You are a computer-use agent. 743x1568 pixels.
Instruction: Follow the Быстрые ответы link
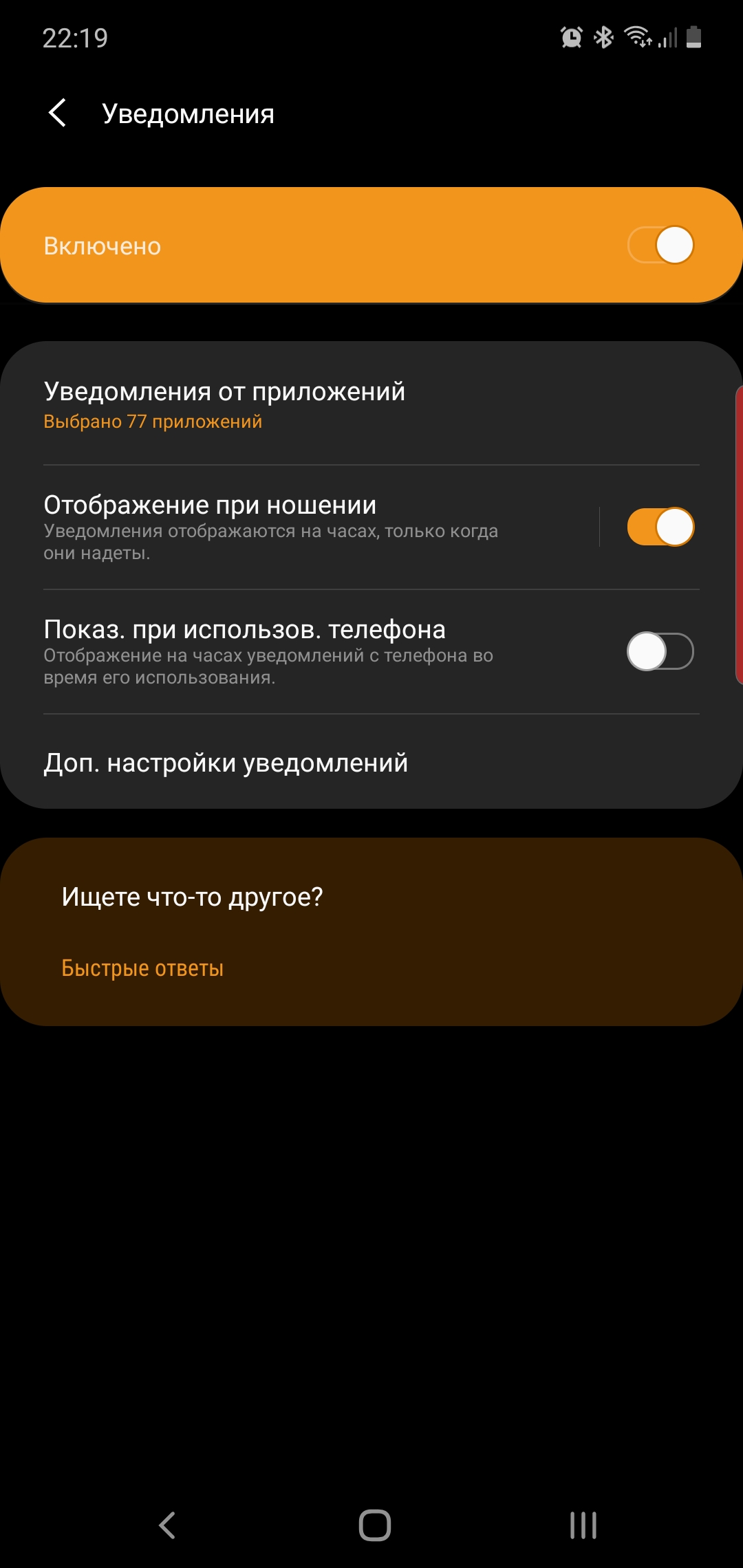click(142, 968)
